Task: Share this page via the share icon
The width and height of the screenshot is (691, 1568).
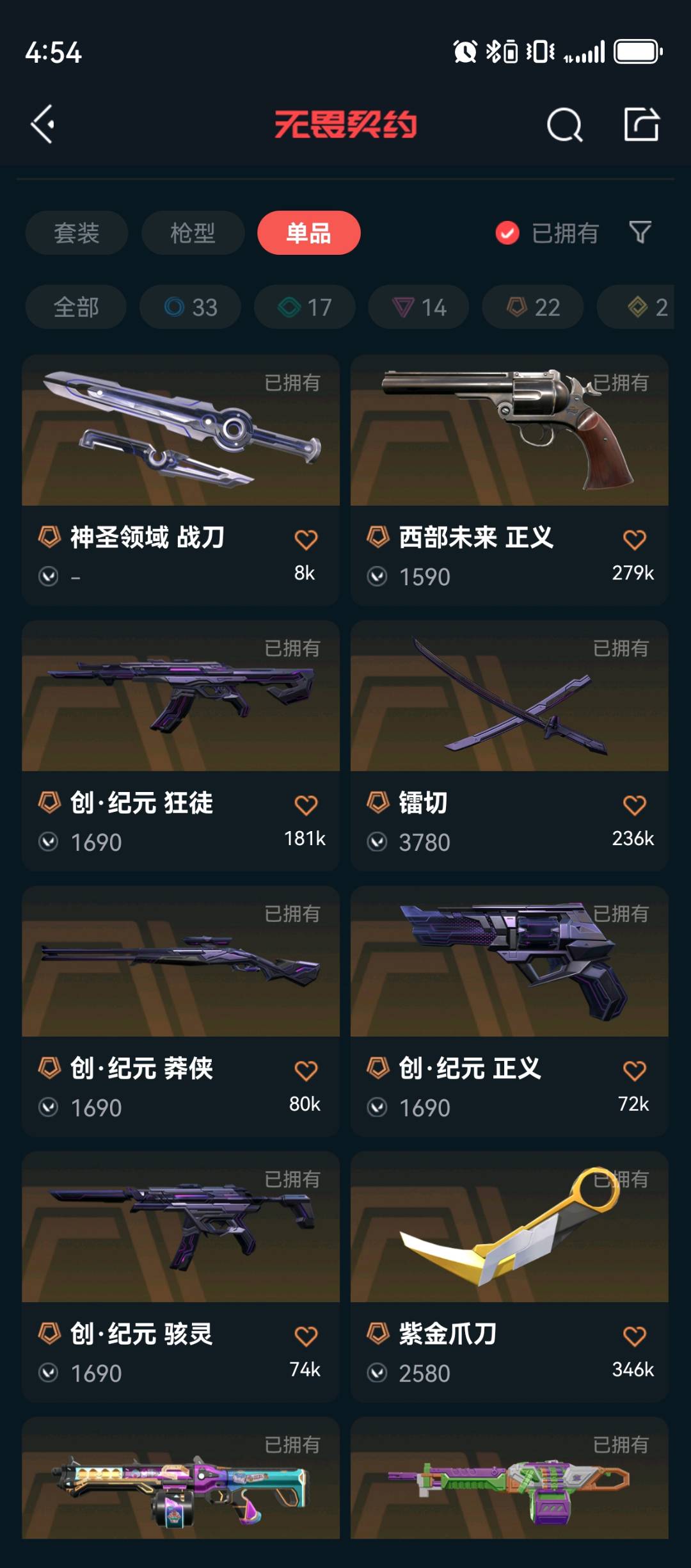Action: [641, 124]
